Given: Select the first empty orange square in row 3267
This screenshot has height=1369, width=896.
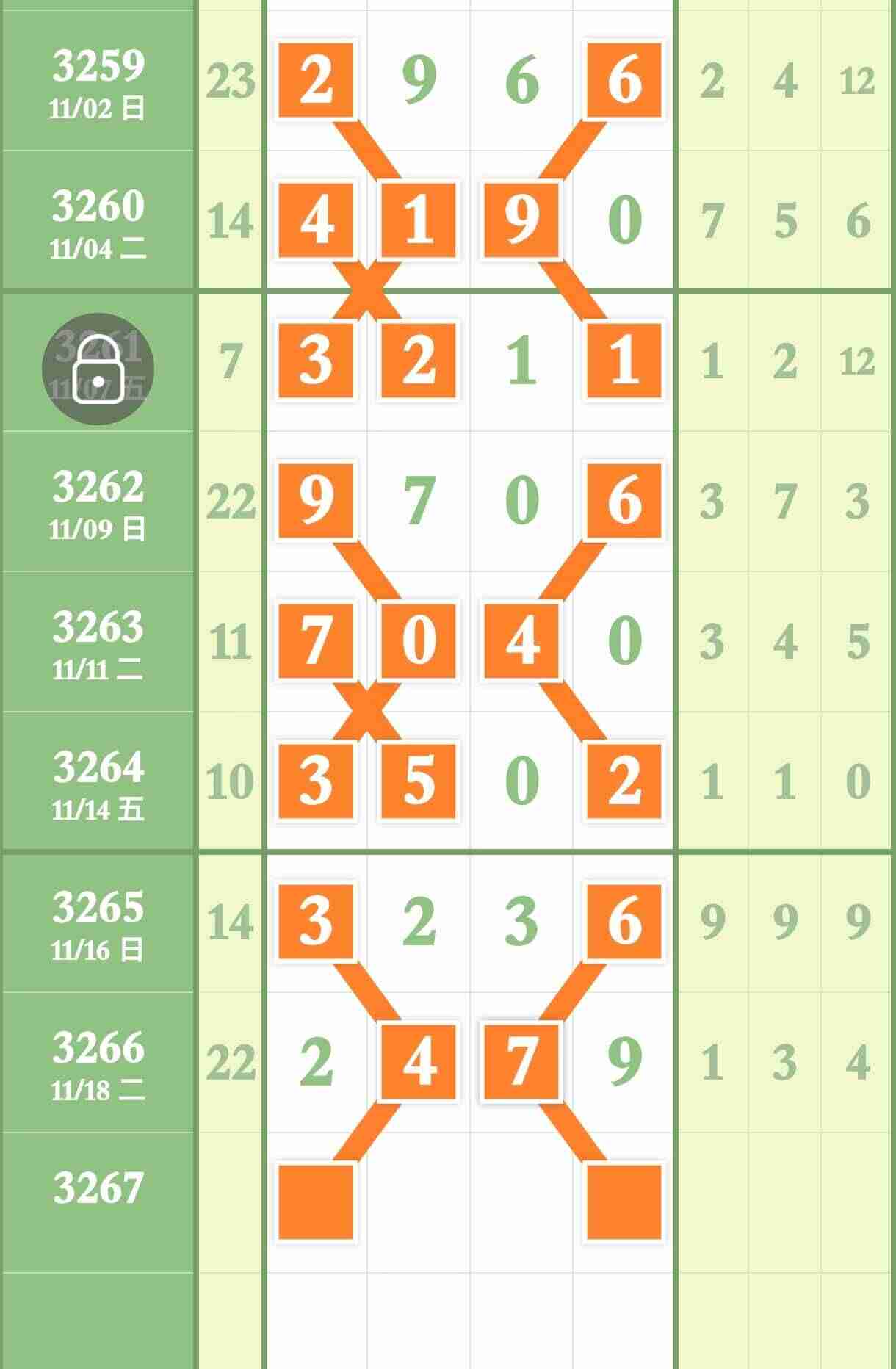Looking at the screenshot, I should point(316,1202).
